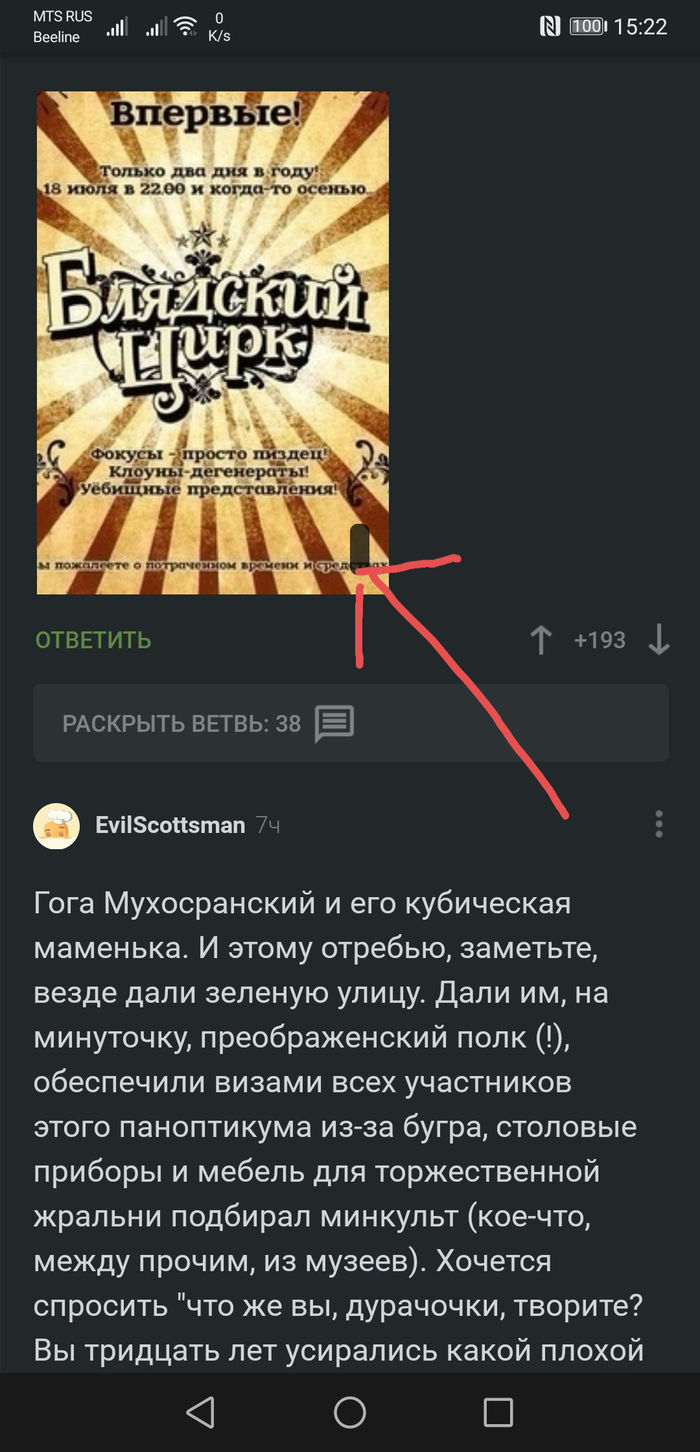
Task: Downvote the comment with +193 rating
Action: pyautogui.click(x=659, y=640)
